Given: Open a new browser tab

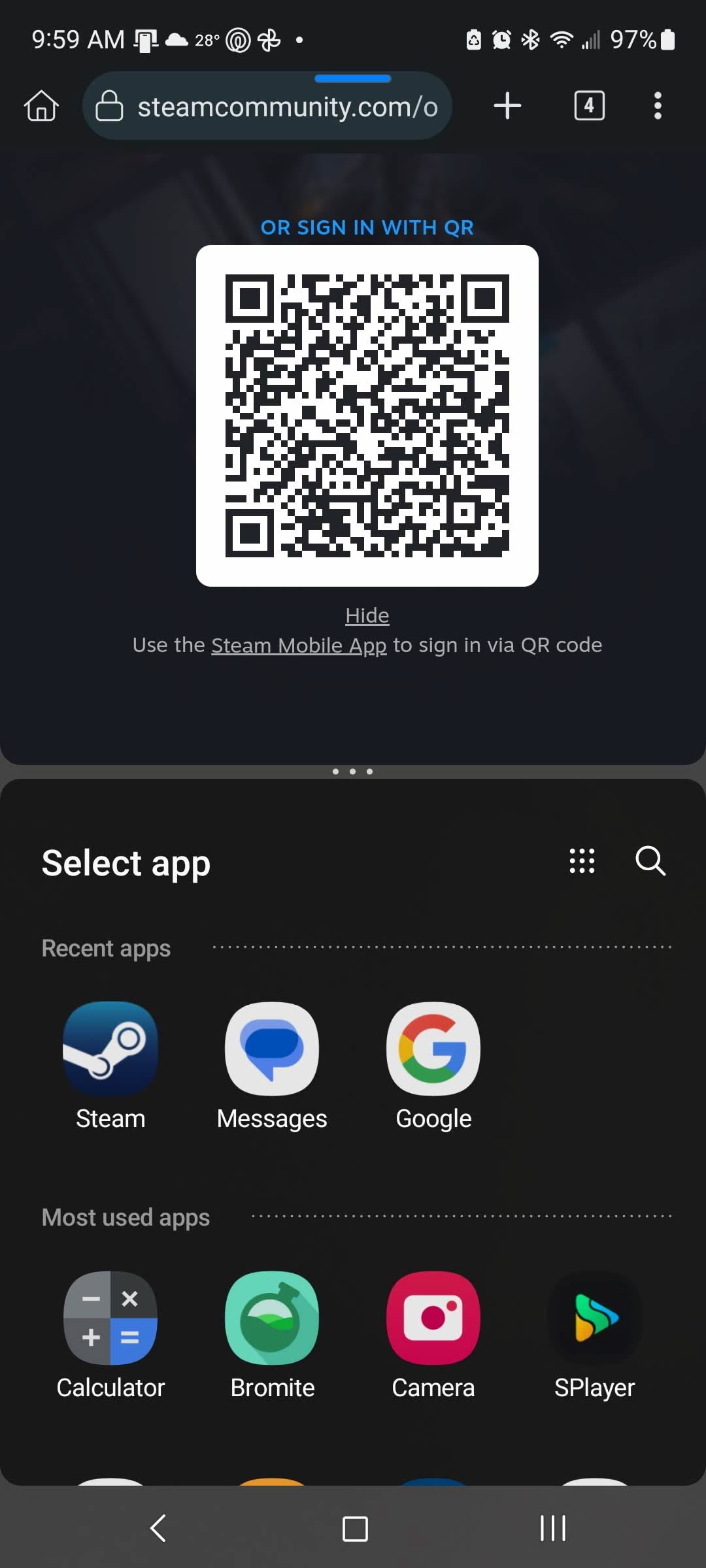Looking at the screenshot, I should [x=507, y=106].
